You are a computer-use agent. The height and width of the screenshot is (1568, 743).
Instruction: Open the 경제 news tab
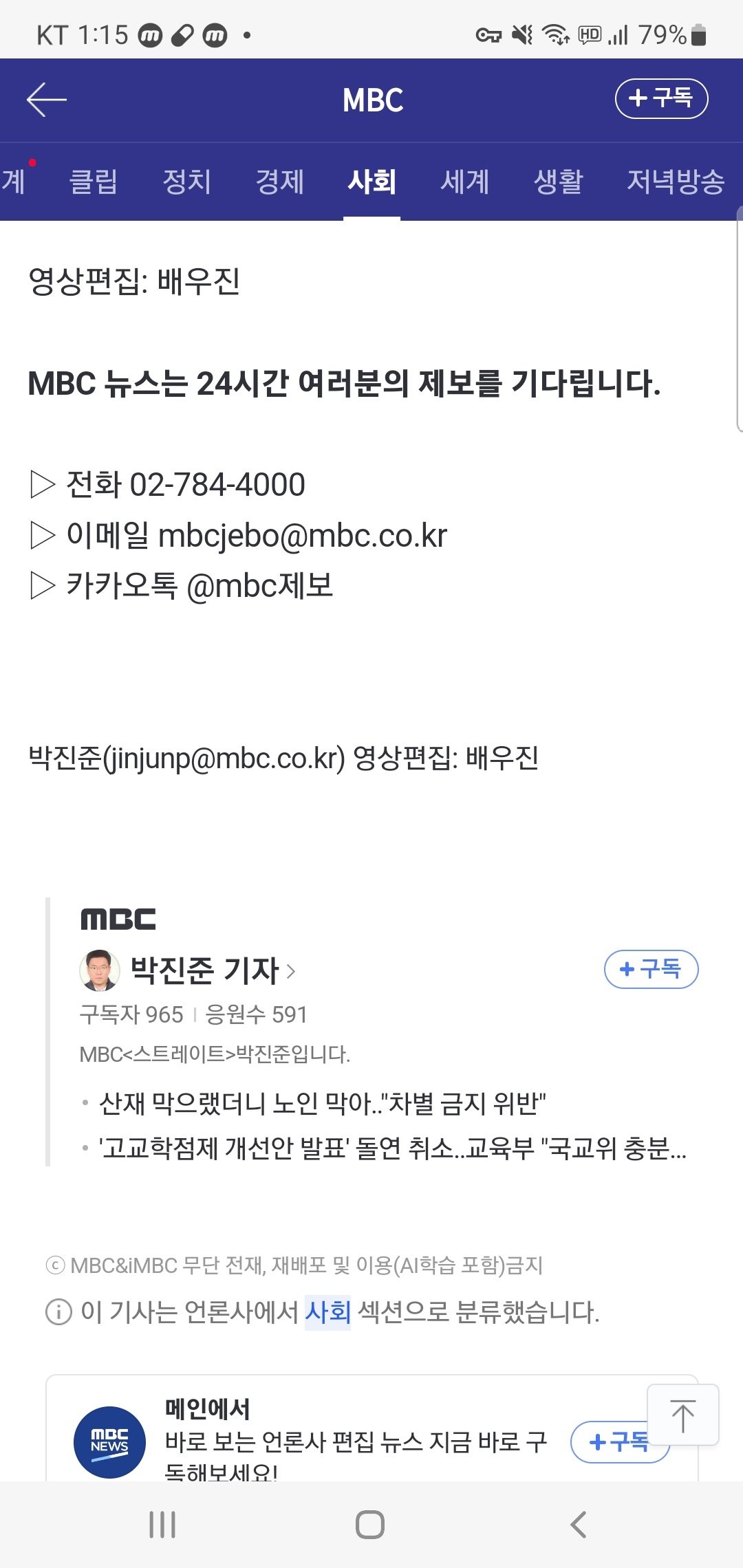279,182
